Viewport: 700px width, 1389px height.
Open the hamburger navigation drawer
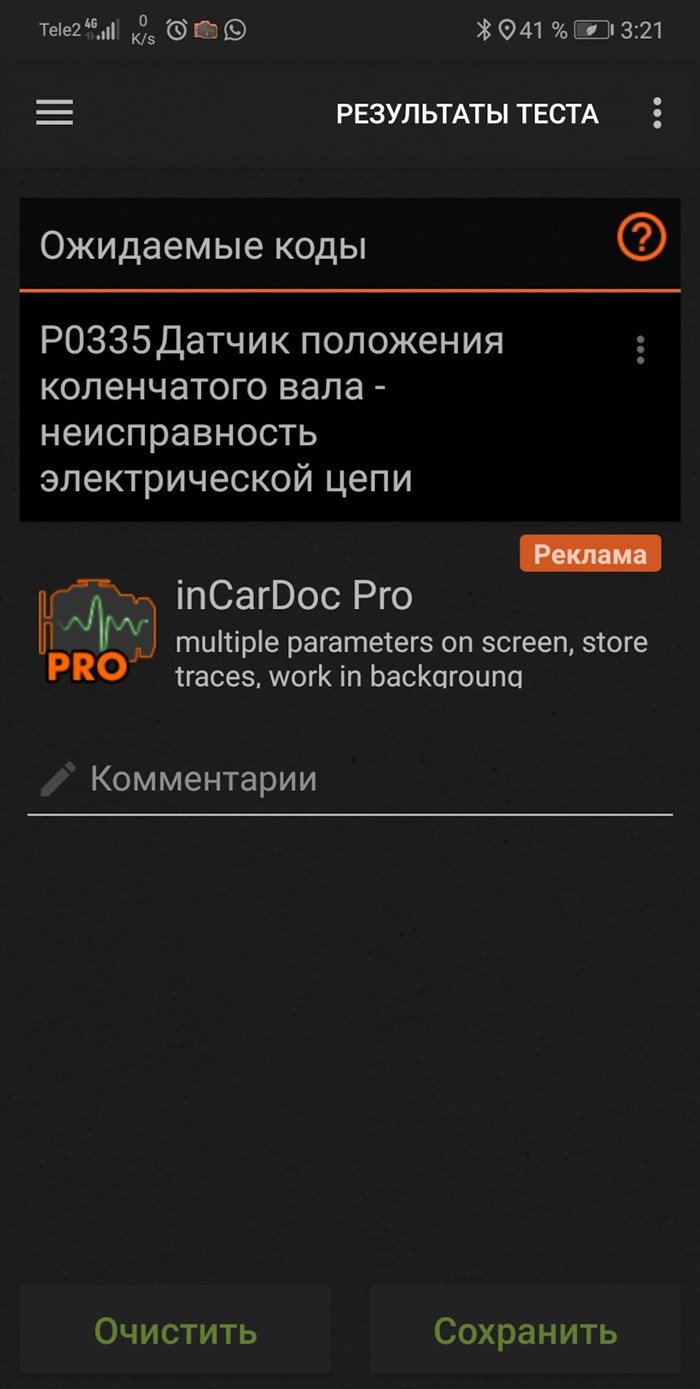point(55,113)
